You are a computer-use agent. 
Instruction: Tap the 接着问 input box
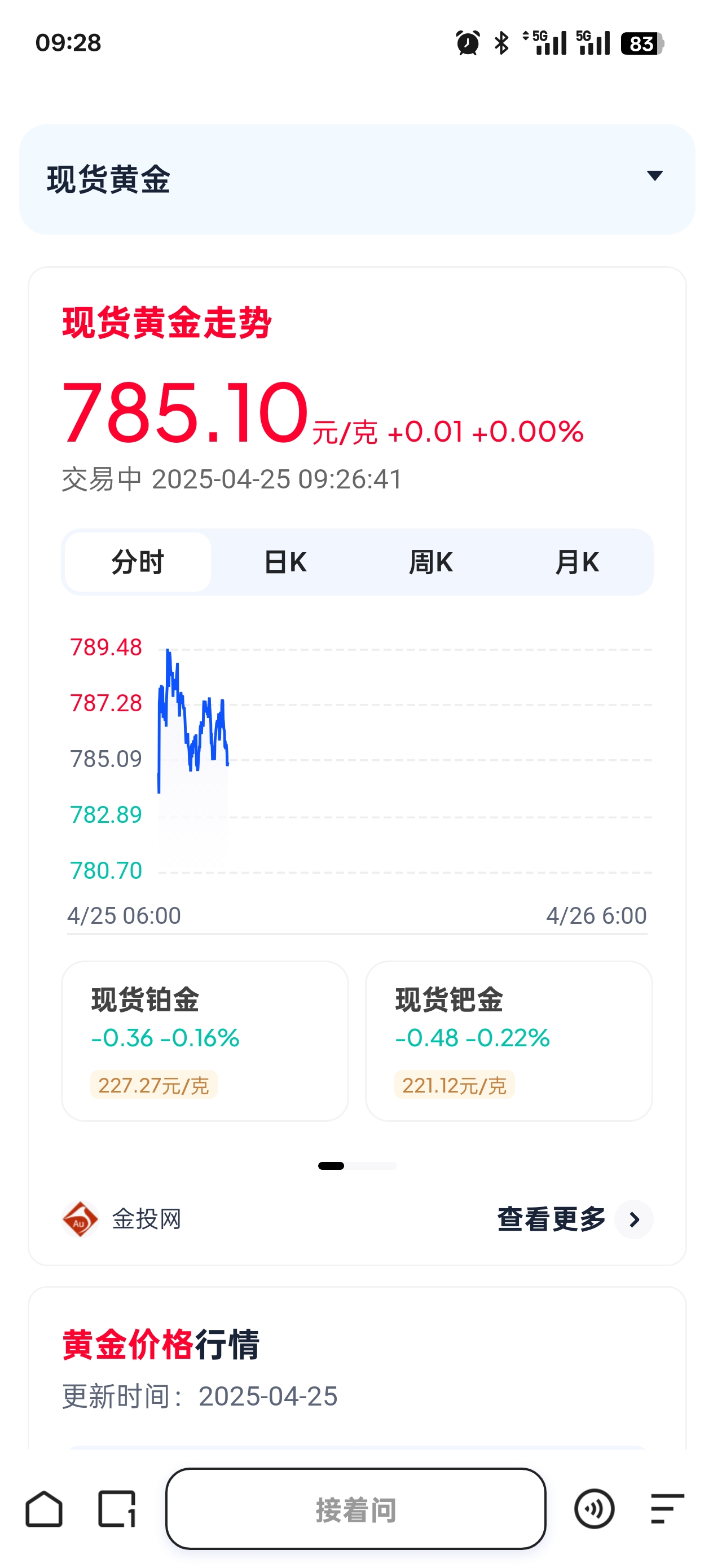pyautogui.click(x=356, y=1508)
